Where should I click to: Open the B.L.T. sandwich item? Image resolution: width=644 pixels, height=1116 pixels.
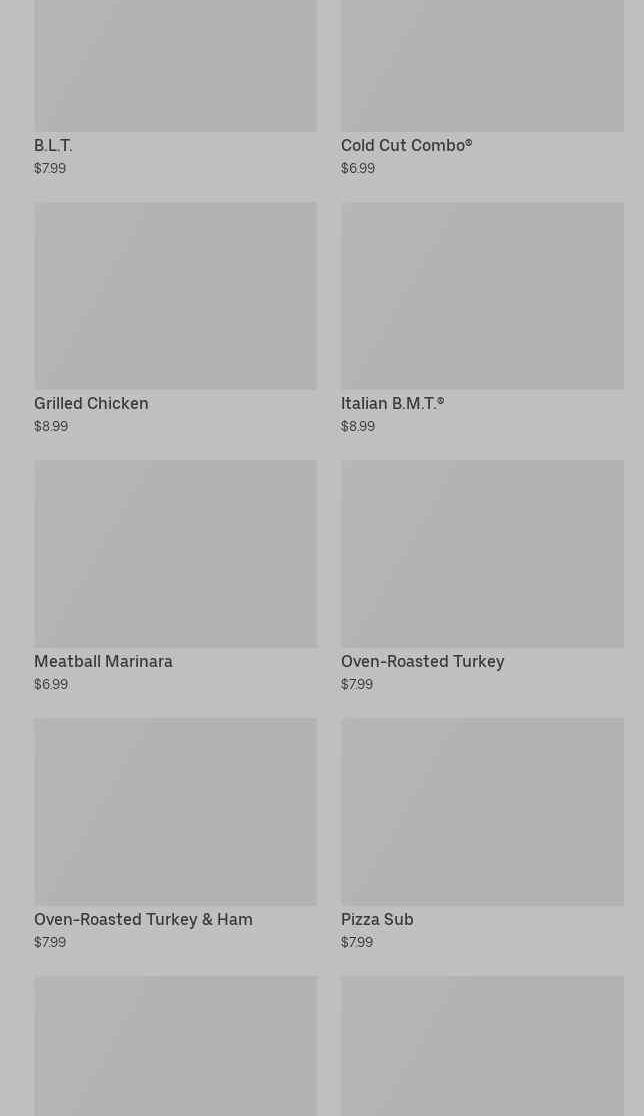click(175, 88)
